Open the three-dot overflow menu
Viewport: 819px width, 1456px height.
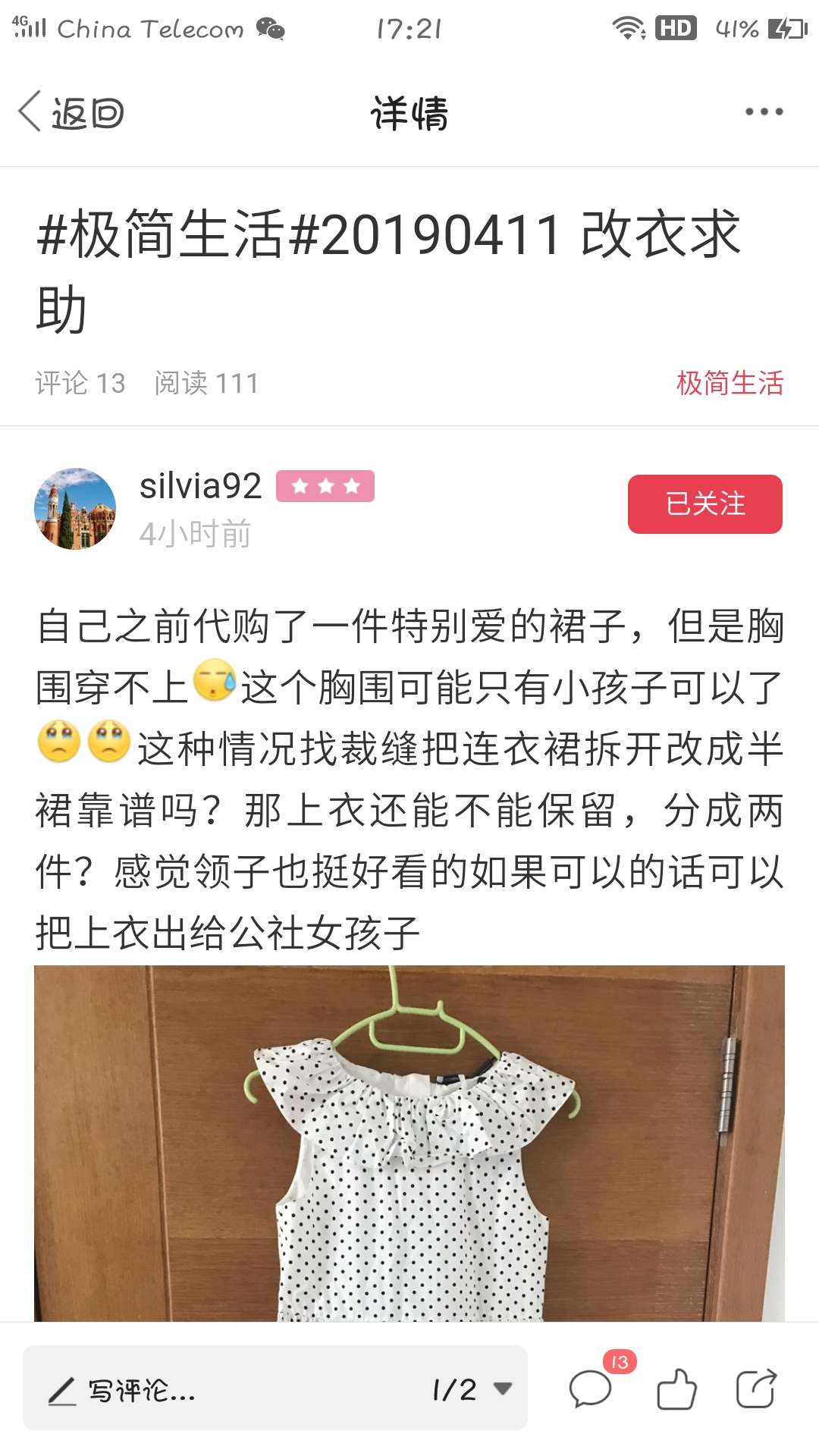[x=764, y=111]
